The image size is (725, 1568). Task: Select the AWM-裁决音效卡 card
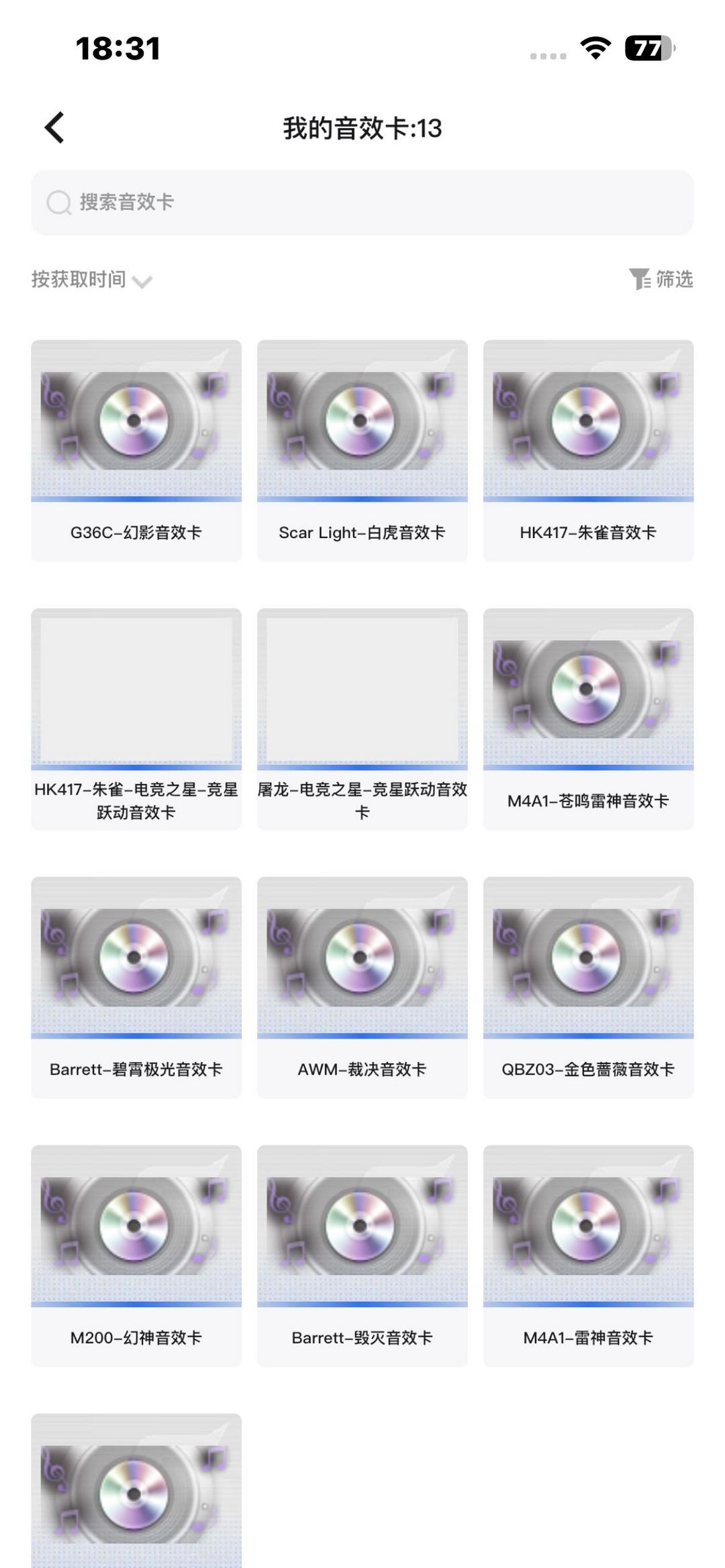(x=362, y=985)
